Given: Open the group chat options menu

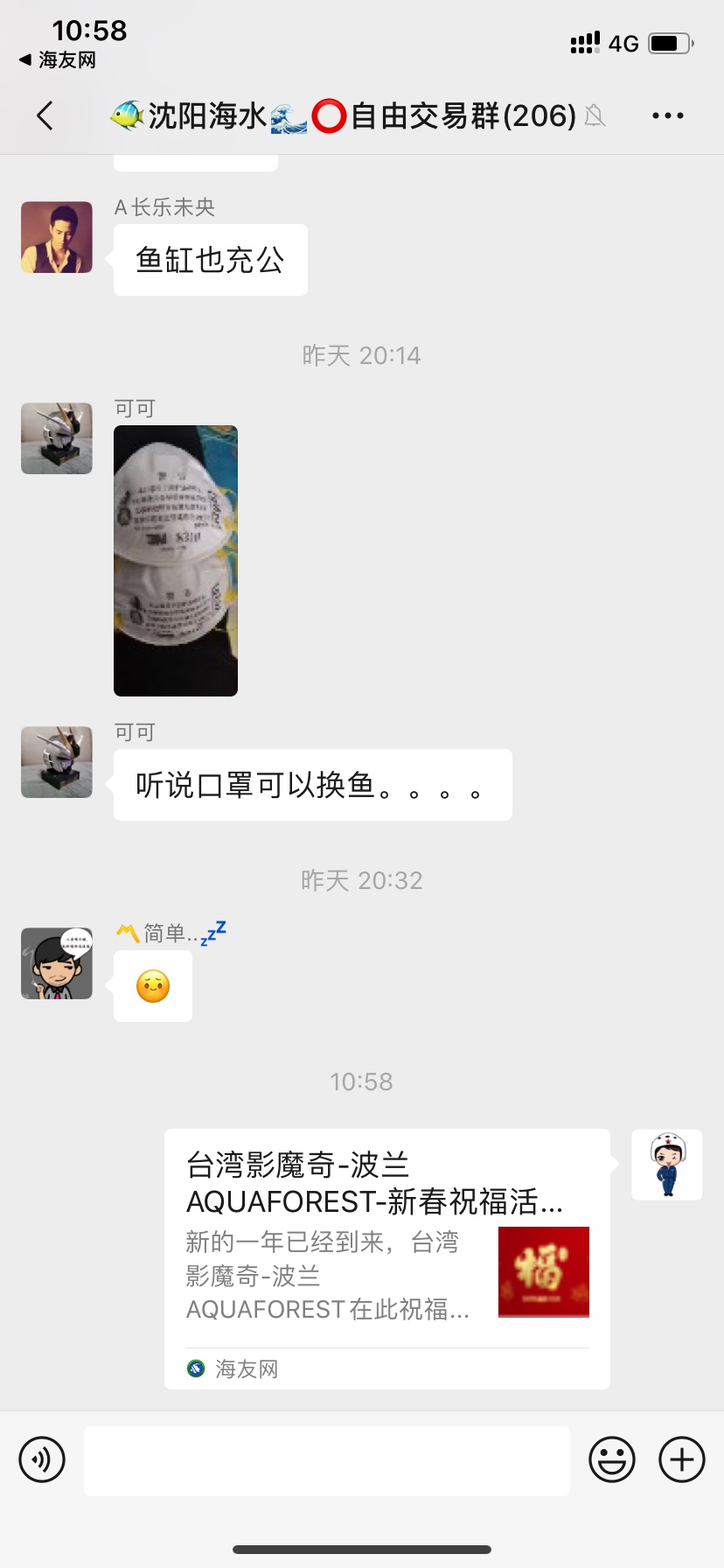Looking at the screenshot, I should (x=667, y=115).
